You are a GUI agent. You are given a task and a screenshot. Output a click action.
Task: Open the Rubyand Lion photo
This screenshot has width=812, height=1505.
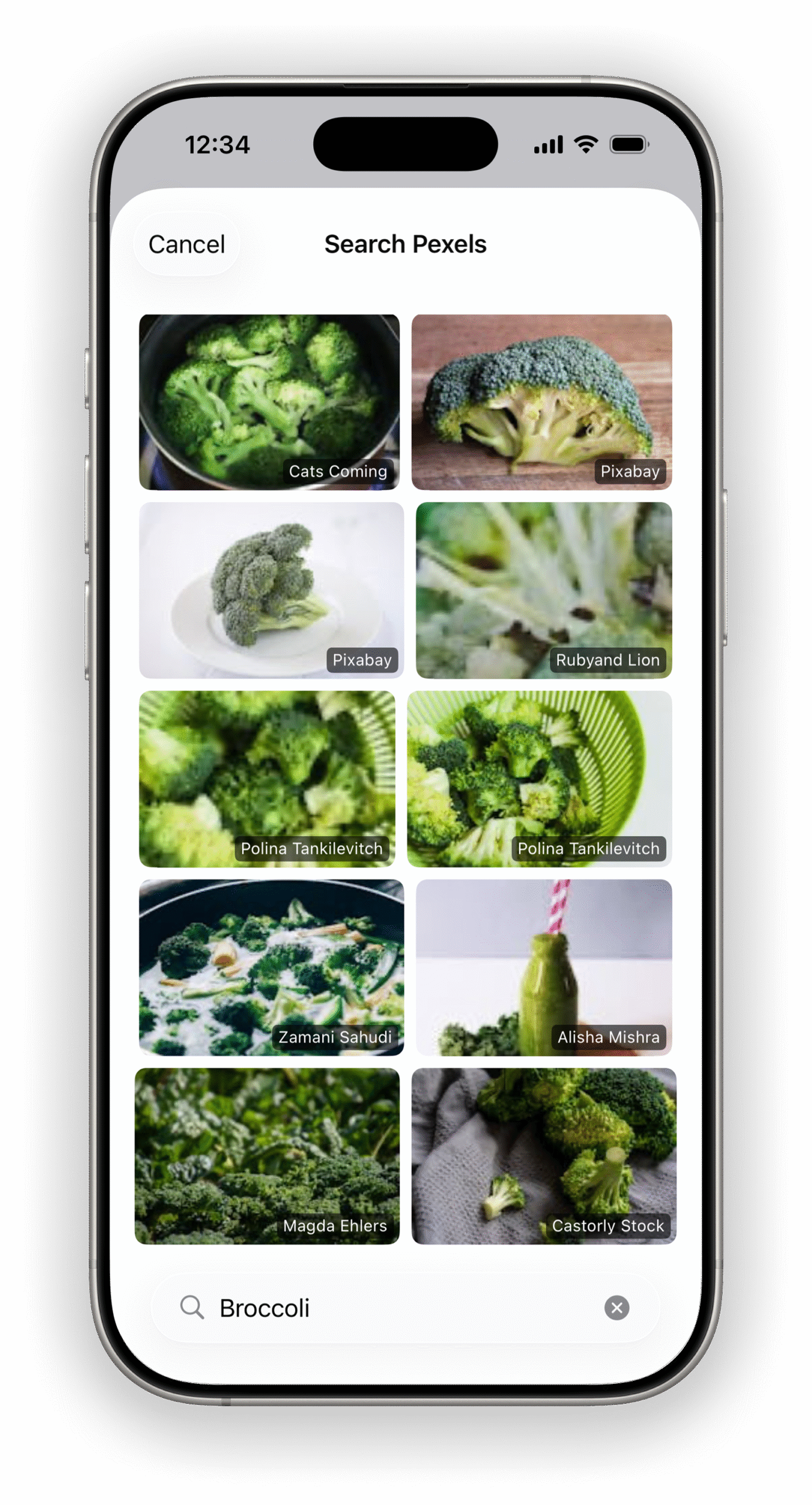point(543,590)
